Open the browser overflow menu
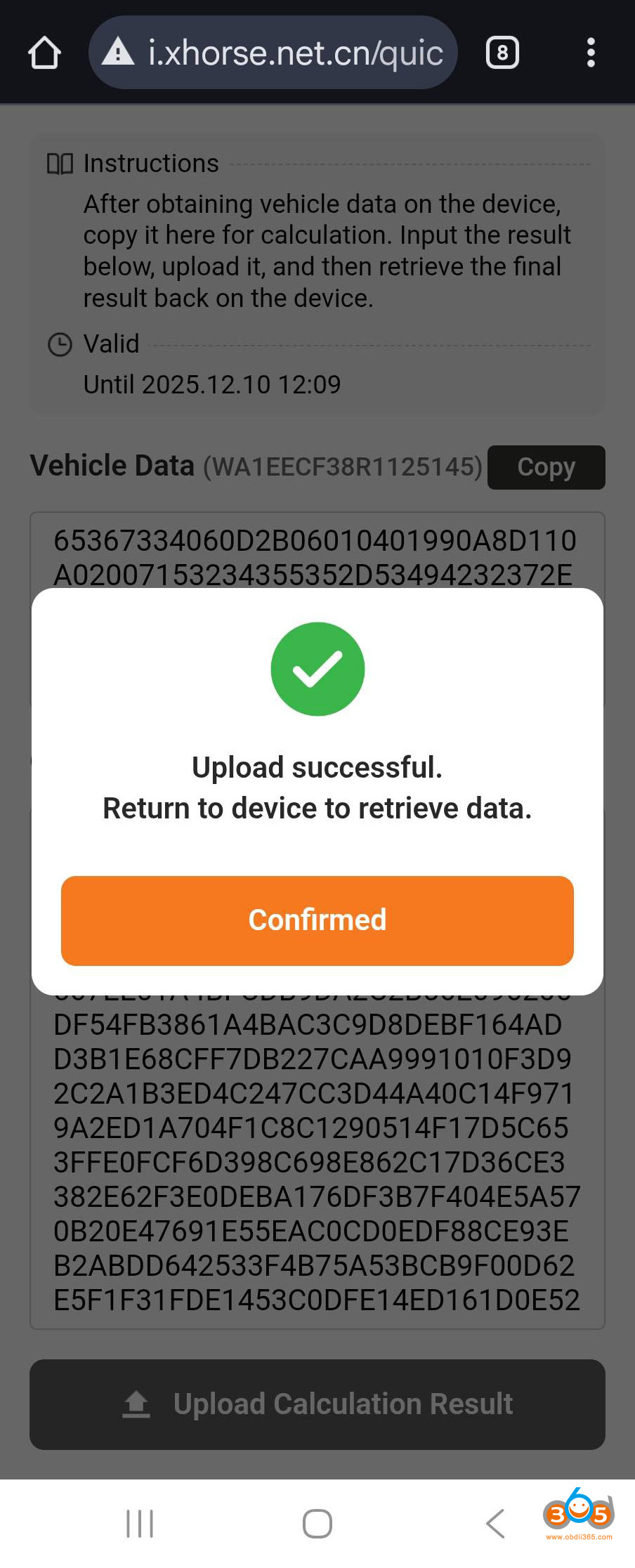The width and height of the screenshot is (635, 1568). click(591, 53)
